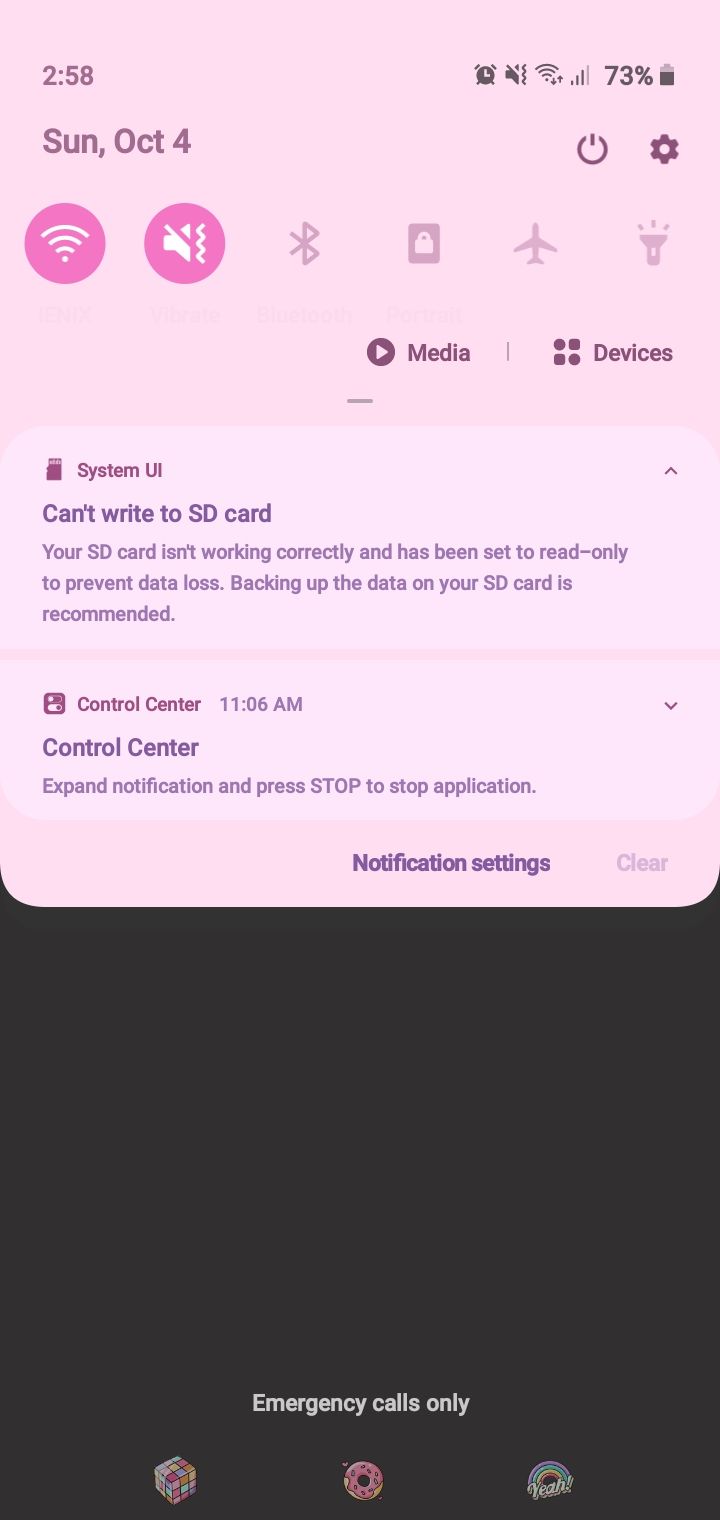Open settings via the gear icon

click(664, 150)
